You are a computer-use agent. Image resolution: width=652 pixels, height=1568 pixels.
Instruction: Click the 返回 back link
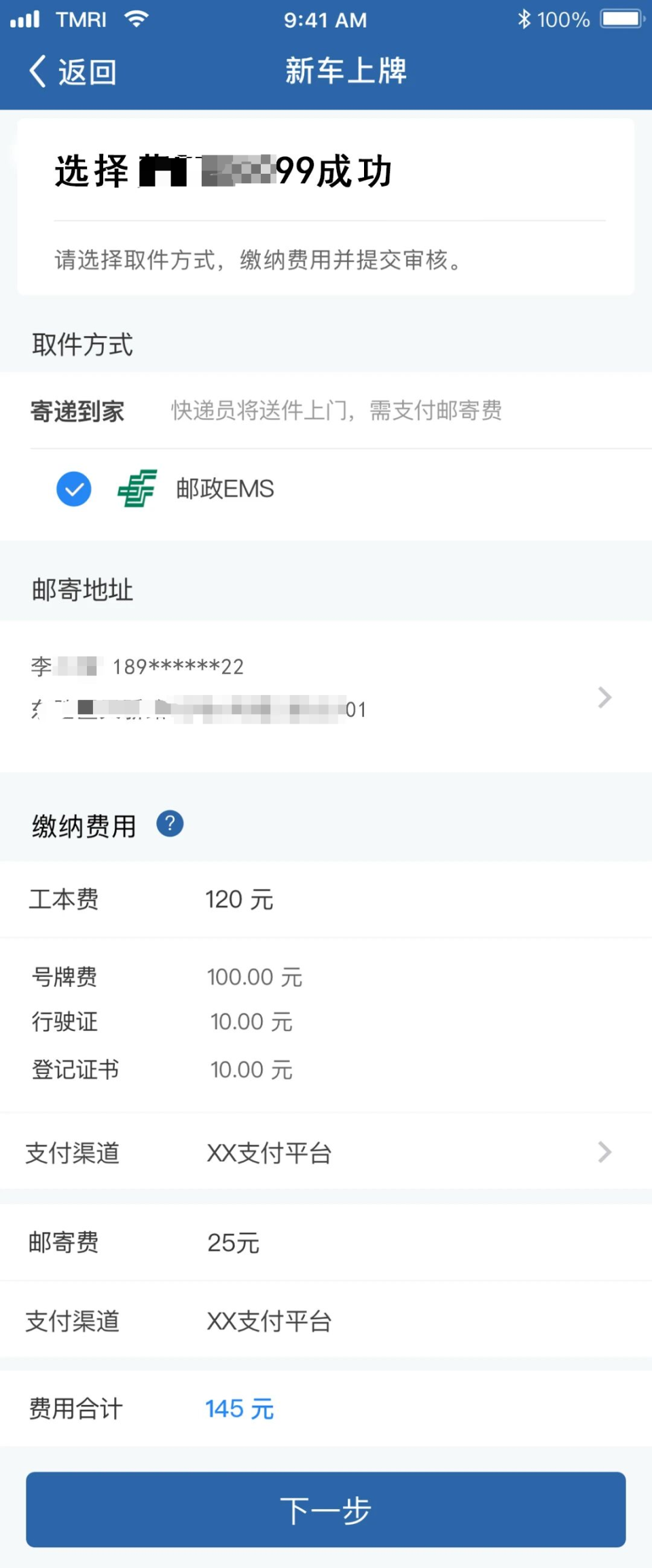pyautogui.click(x=87, y=70)
